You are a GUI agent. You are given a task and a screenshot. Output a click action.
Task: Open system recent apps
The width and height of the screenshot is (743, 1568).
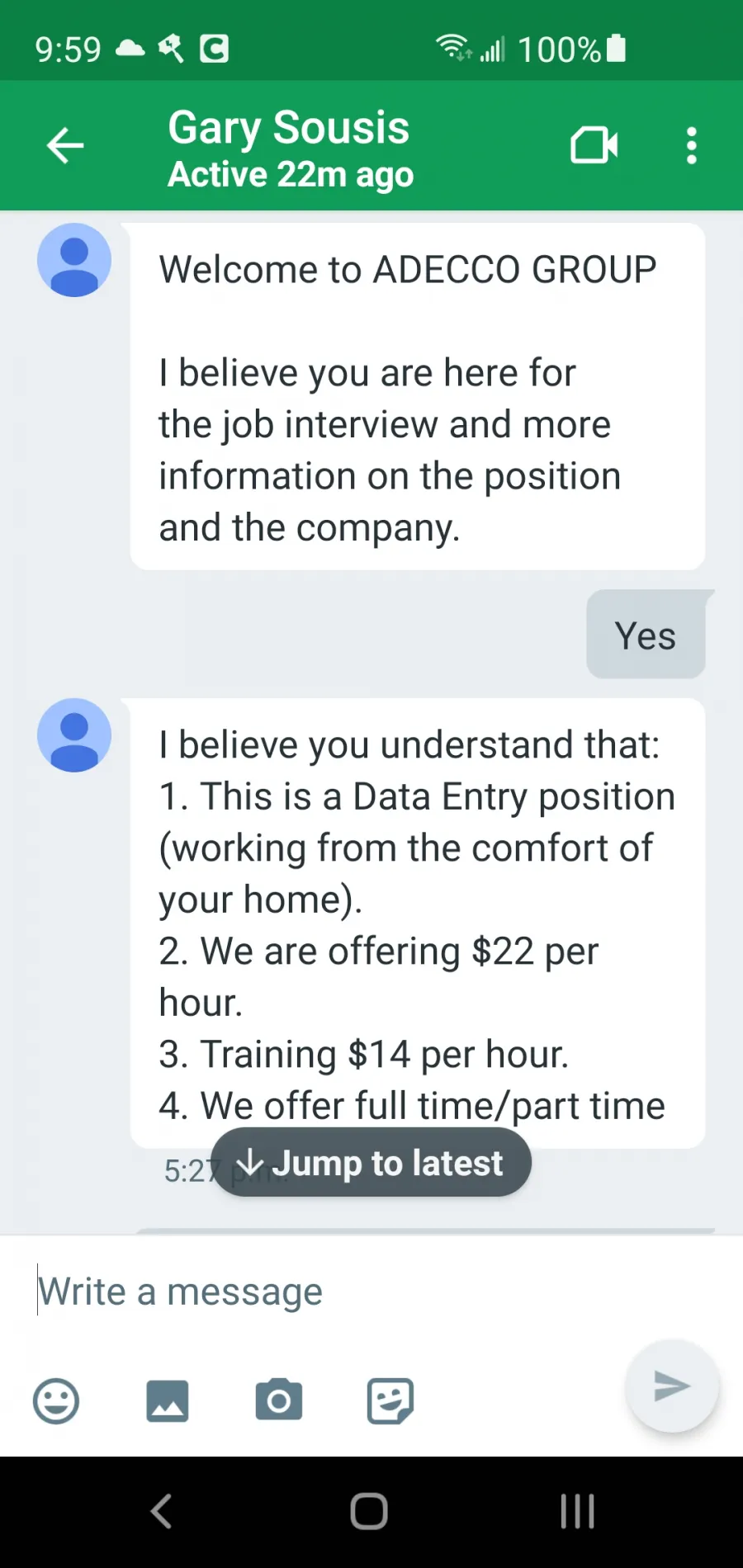577,1512
